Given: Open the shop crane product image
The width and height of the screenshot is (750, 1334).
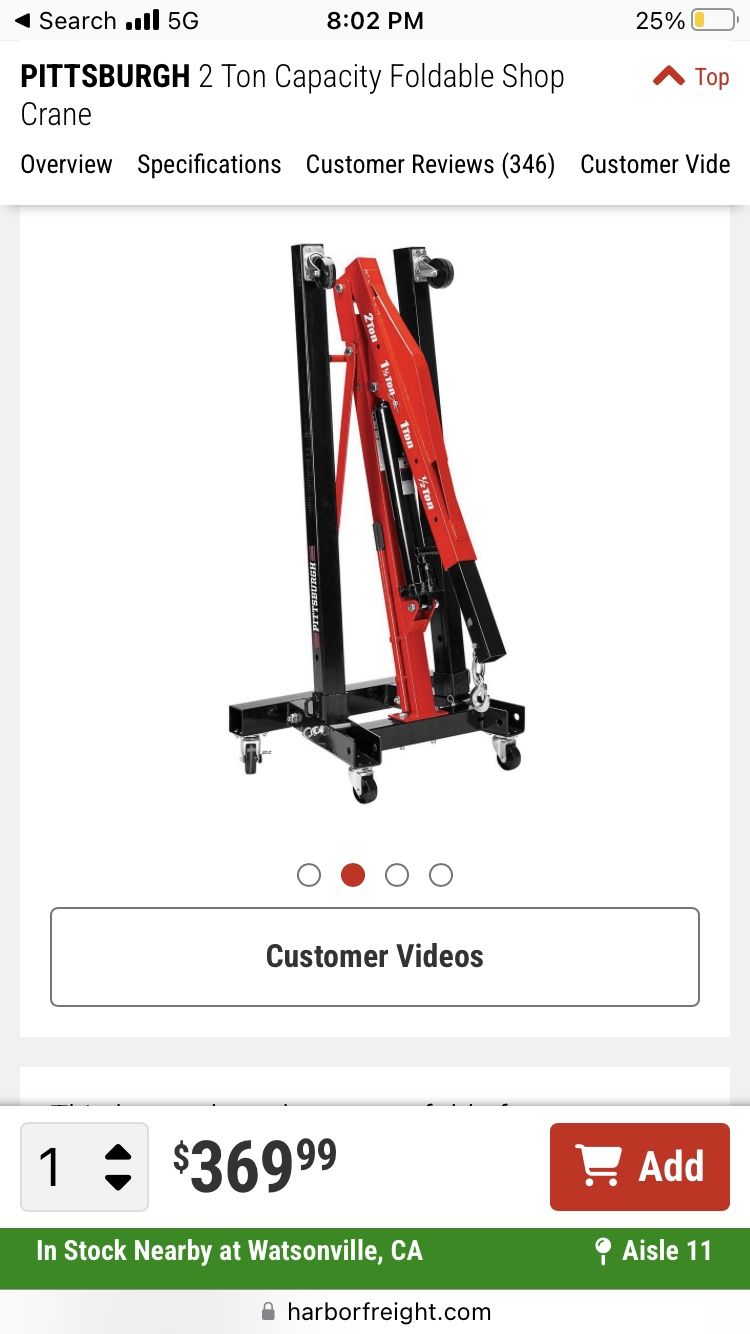Looking at the screenshot, I should pyautogui.click(x=375, y=520).
